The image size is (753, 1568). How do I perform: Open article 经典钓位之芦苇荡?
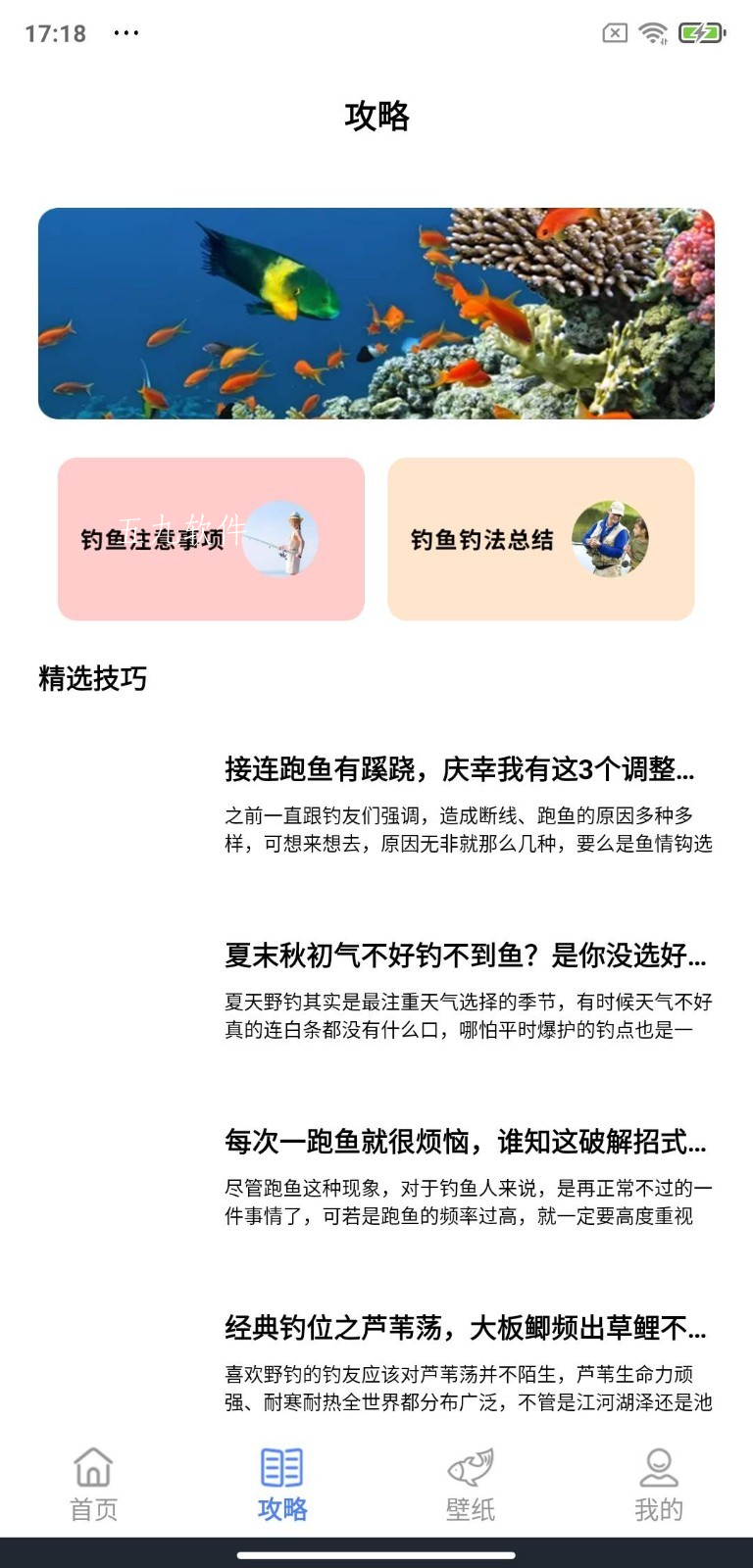coord(376,1364)
